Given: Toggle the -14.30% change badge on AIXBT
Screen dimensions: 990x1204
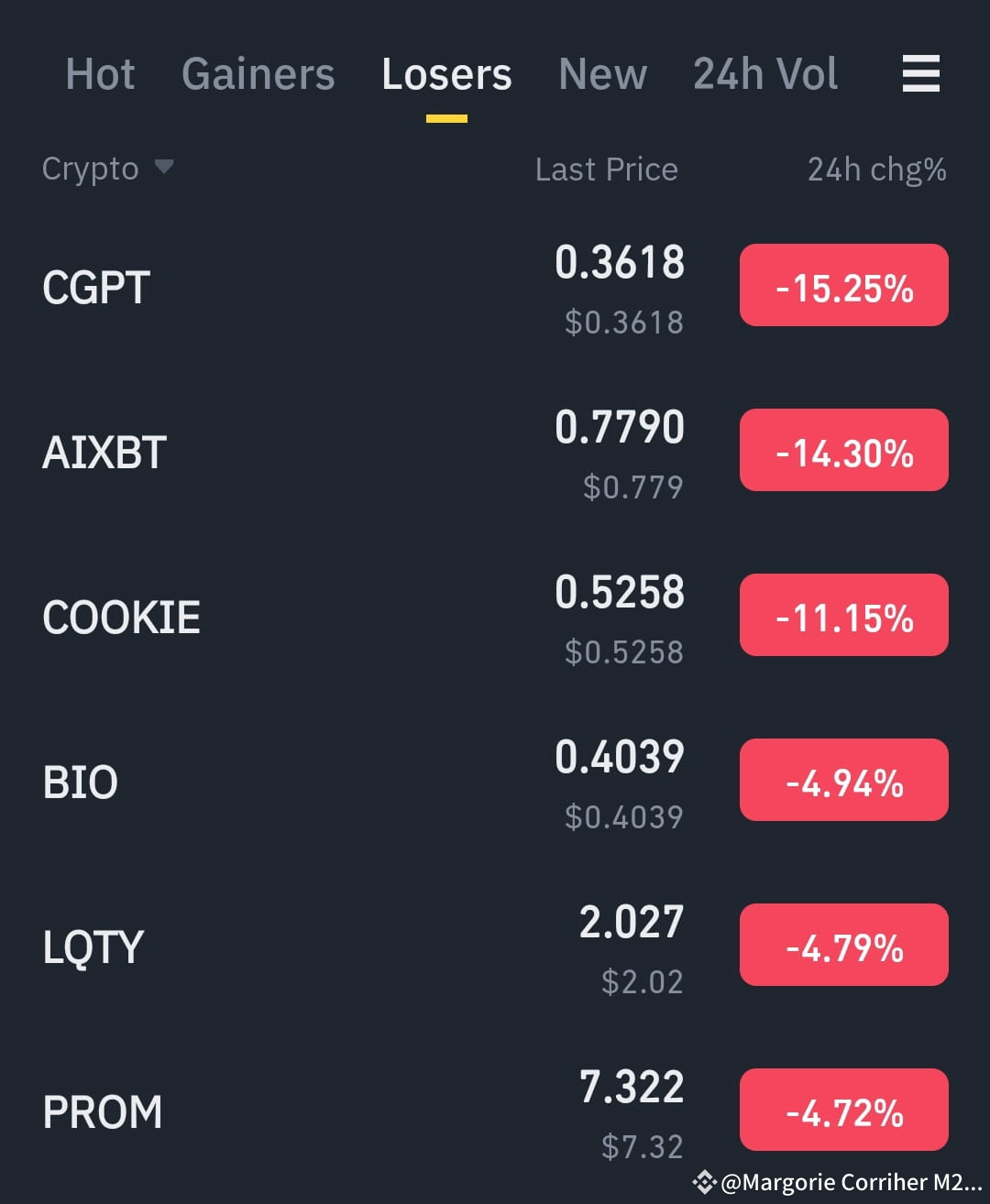Looking at the screenshot, I should (x=843, y=450).
